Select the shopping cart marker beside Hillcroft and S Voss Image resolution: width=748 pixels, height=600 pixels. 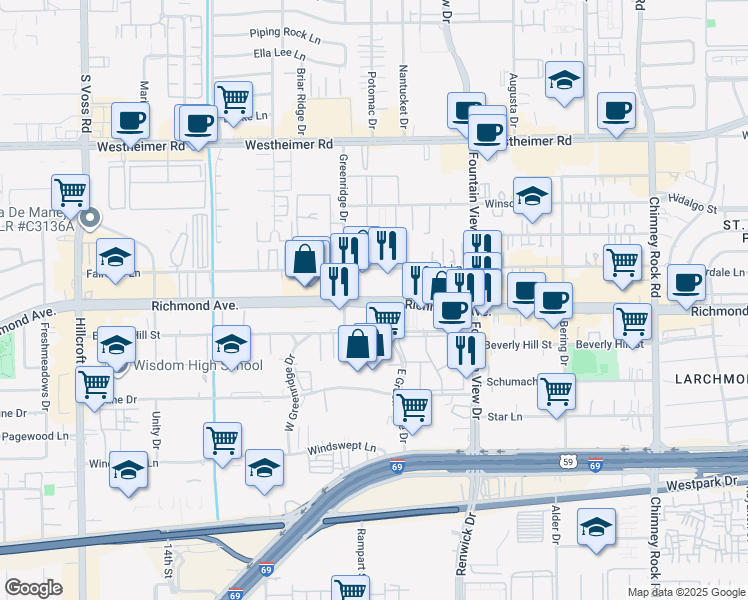click(70, 192)
